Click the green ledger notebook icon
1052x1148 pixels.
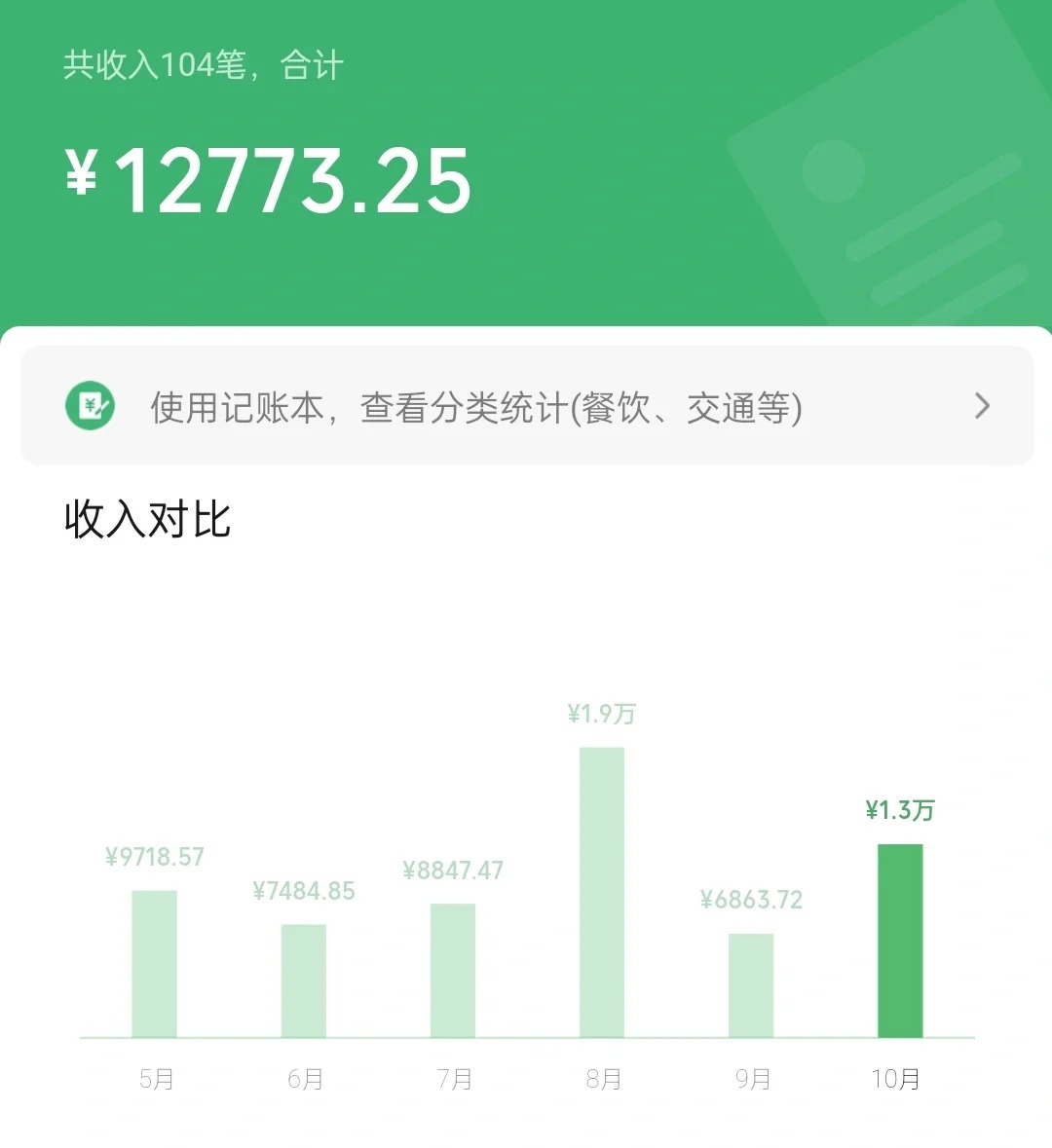click(89, 405)
